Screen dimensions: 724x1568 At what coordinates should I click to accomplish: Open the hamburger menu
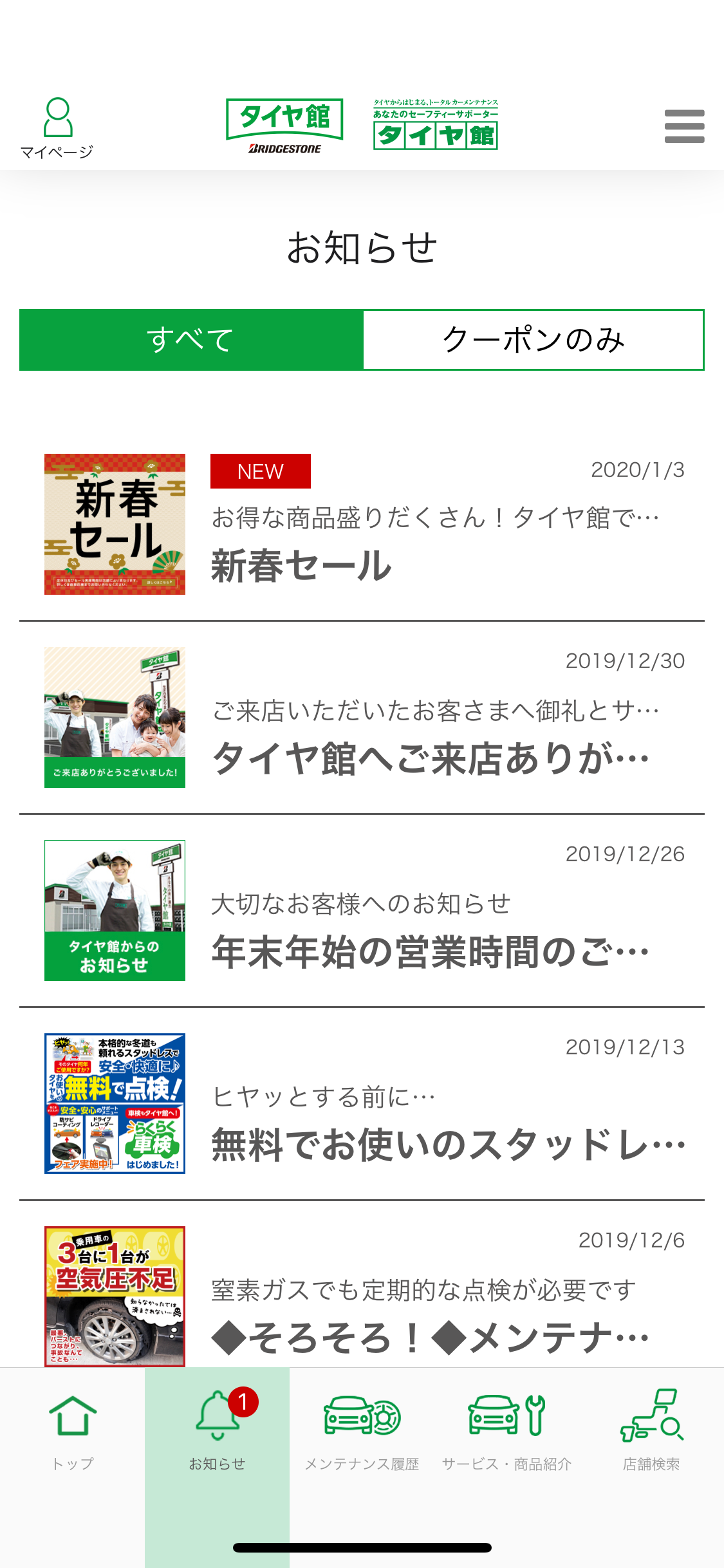684,126
